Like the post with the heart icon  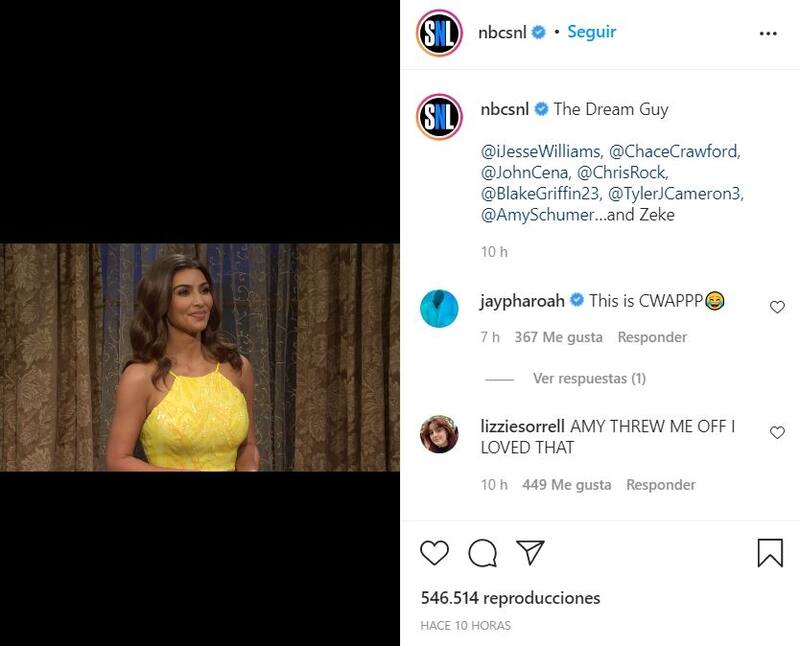point(434,552)
